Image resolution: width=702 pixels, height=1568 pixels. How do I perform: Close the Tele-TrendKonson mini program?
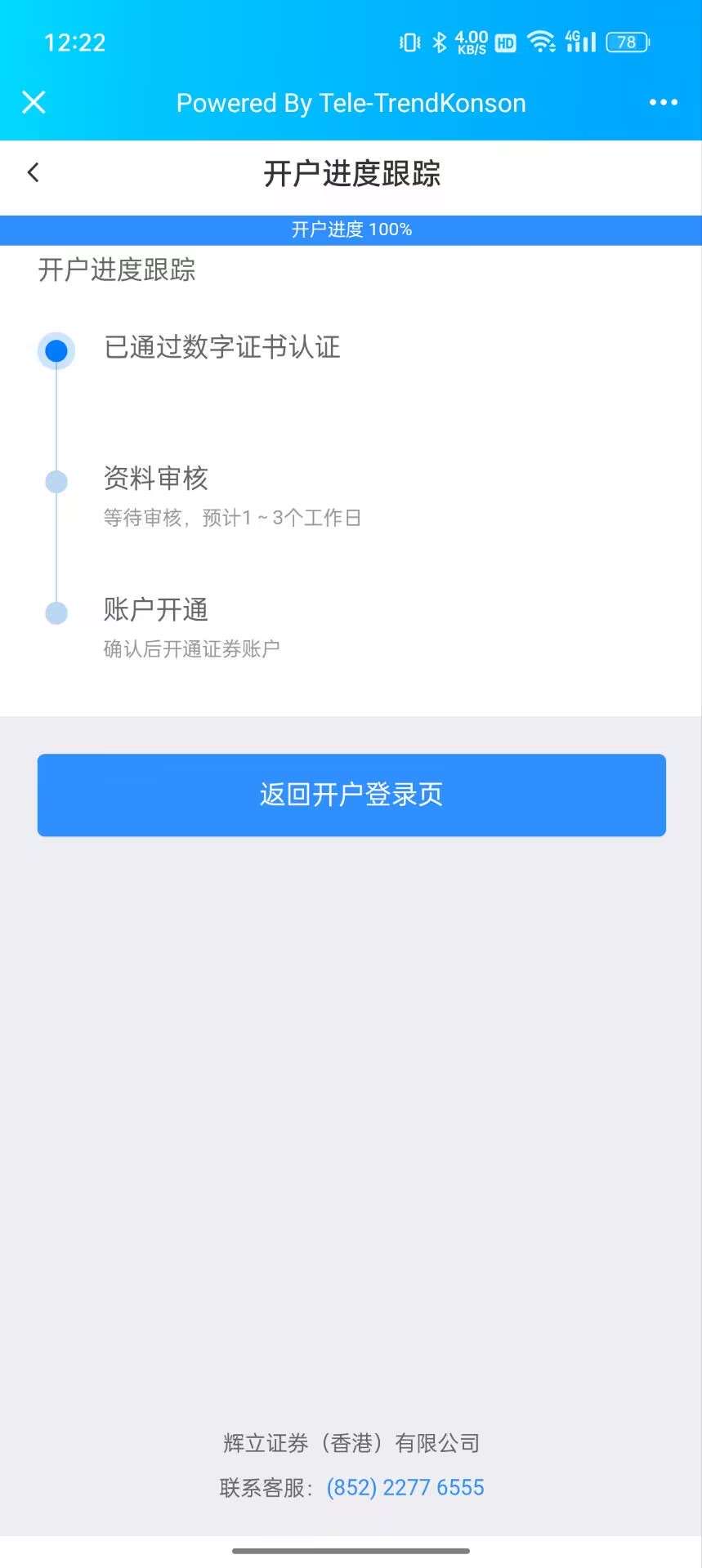[34, 102]
